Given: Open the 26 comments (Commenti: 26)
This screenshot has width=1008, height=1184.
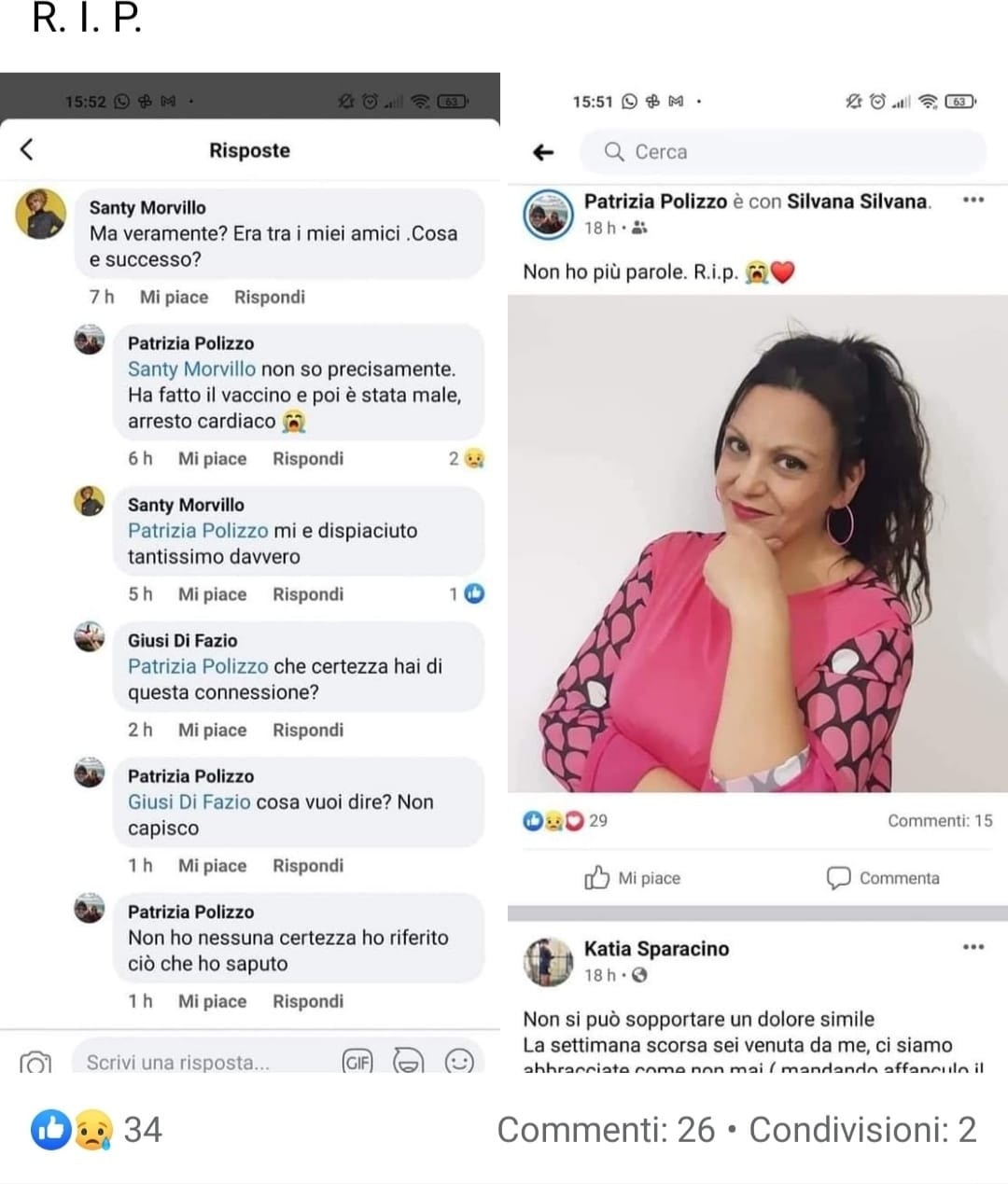Looking at the screenshot, I should [606, 1130].
